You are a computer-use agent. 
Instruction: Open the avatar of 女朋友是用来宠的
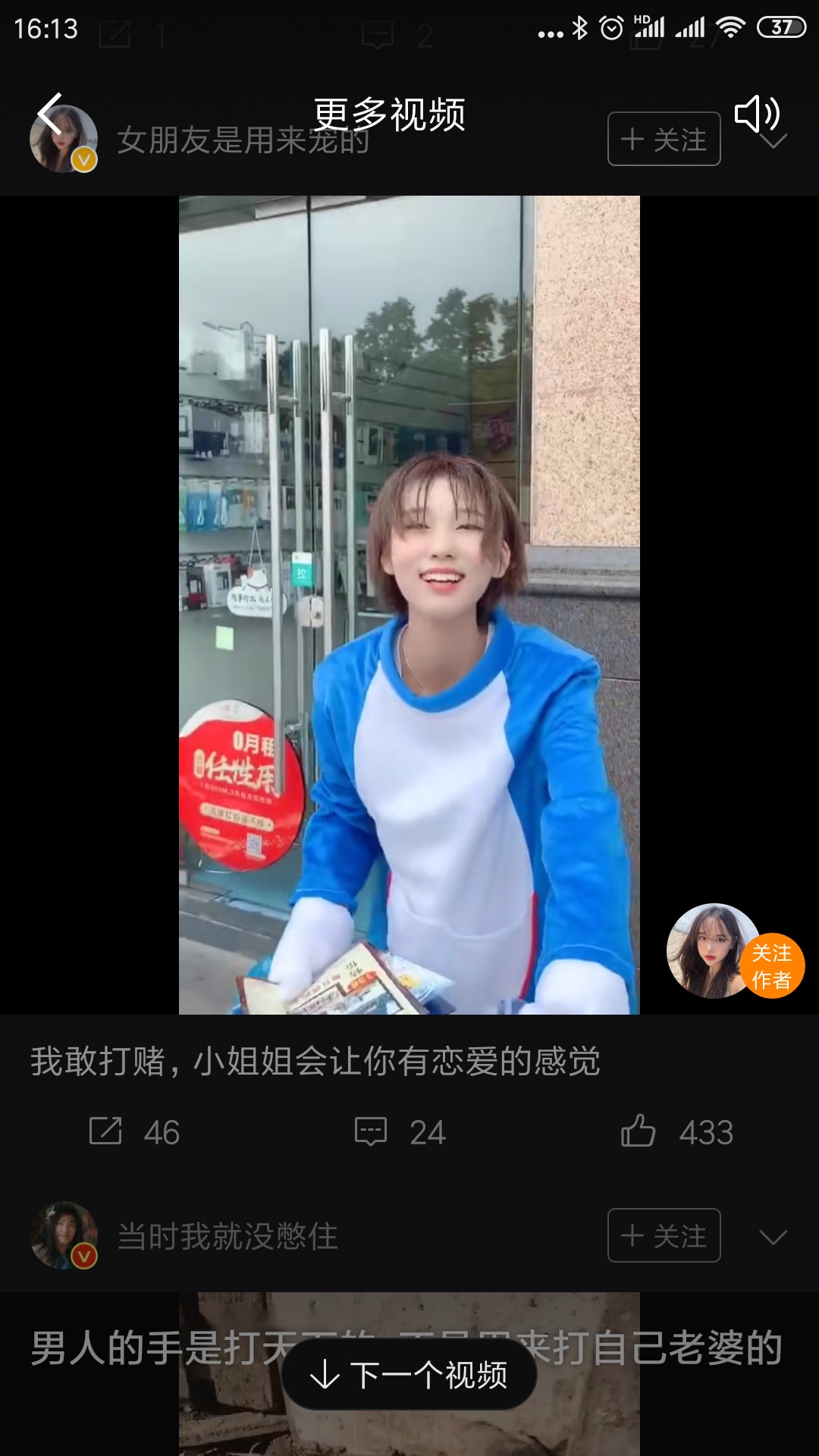63,140
